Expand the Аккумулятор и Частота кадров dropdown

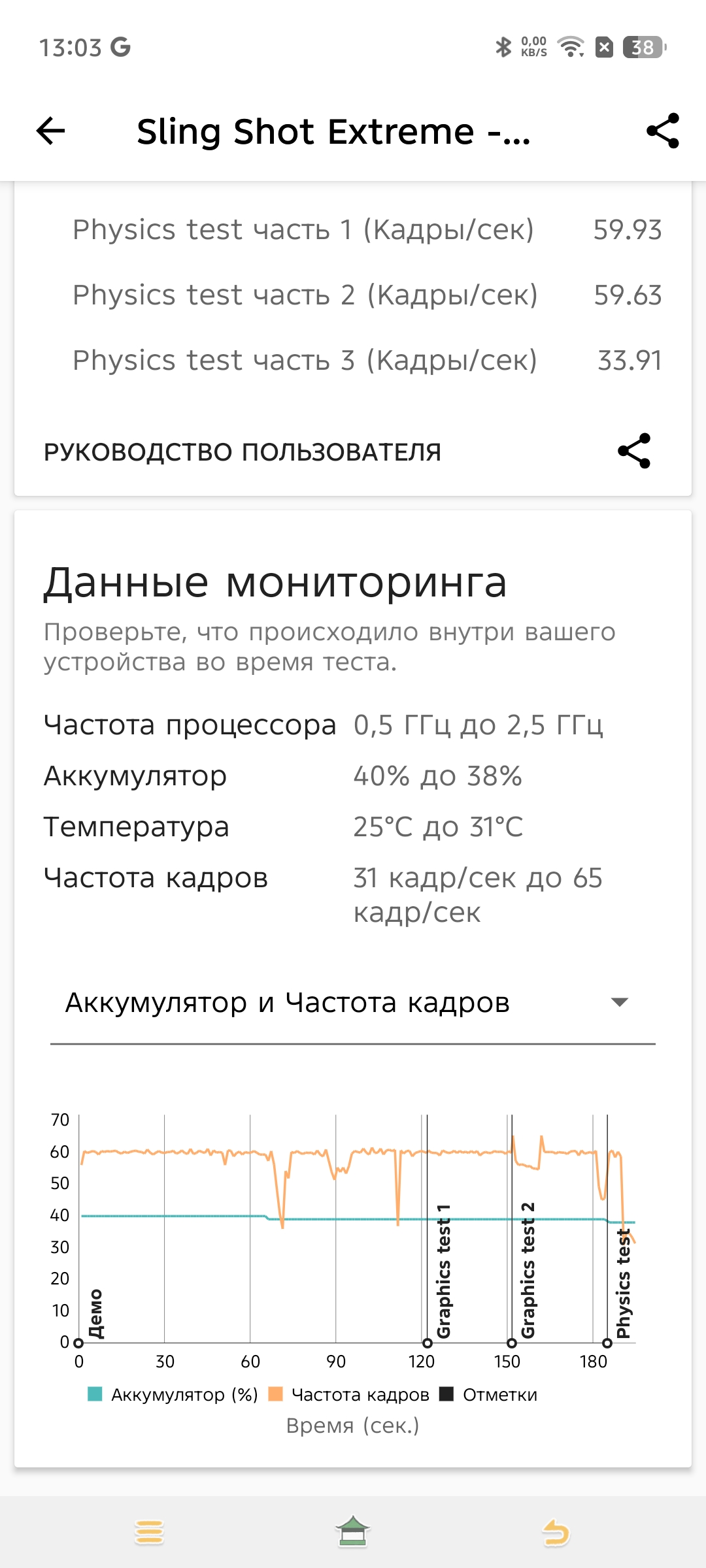[353, 1003]
